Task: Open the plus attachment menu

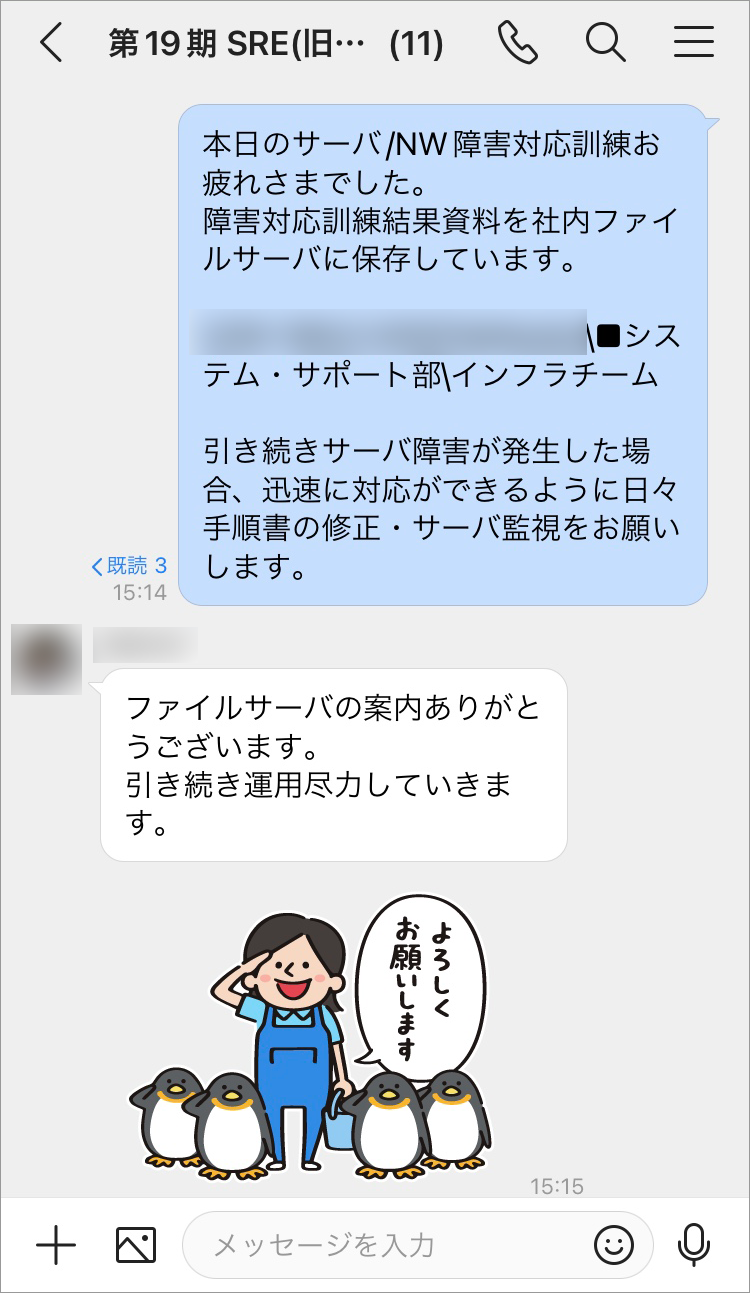Action: (56, 1245)
